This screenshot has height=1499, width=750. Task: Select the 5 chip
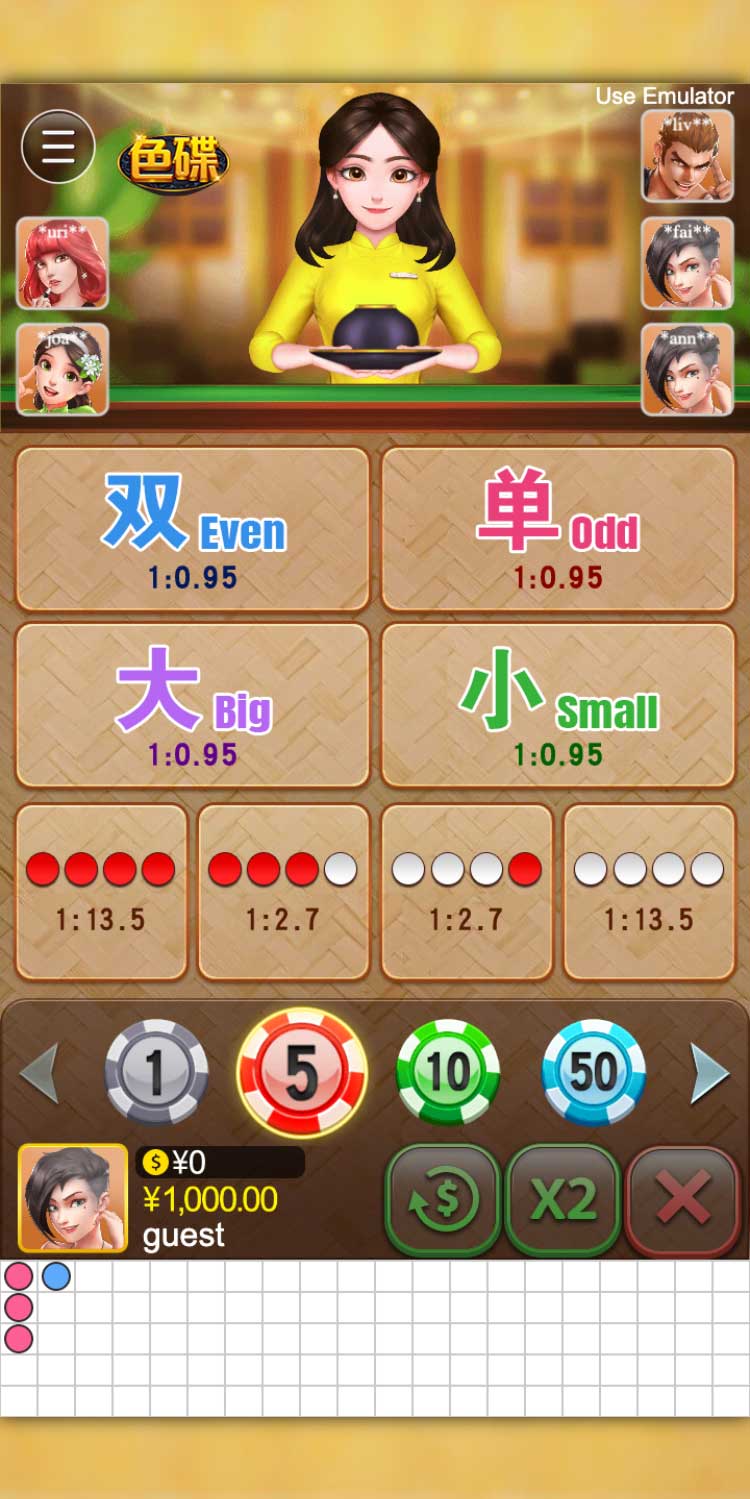tap(302, 1073)
